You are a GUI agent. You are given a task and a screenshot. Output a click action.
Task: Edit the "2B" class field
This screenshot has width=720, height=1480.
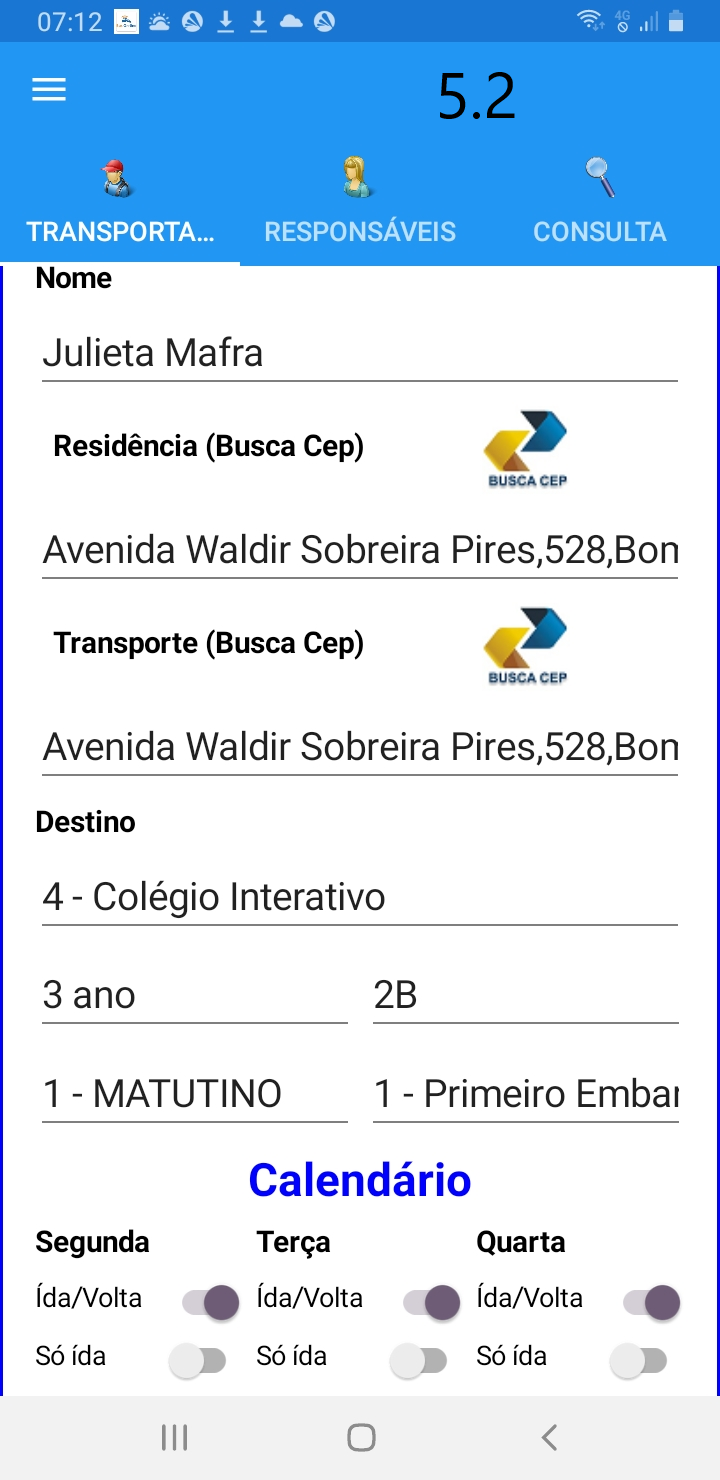coord(526,996)
